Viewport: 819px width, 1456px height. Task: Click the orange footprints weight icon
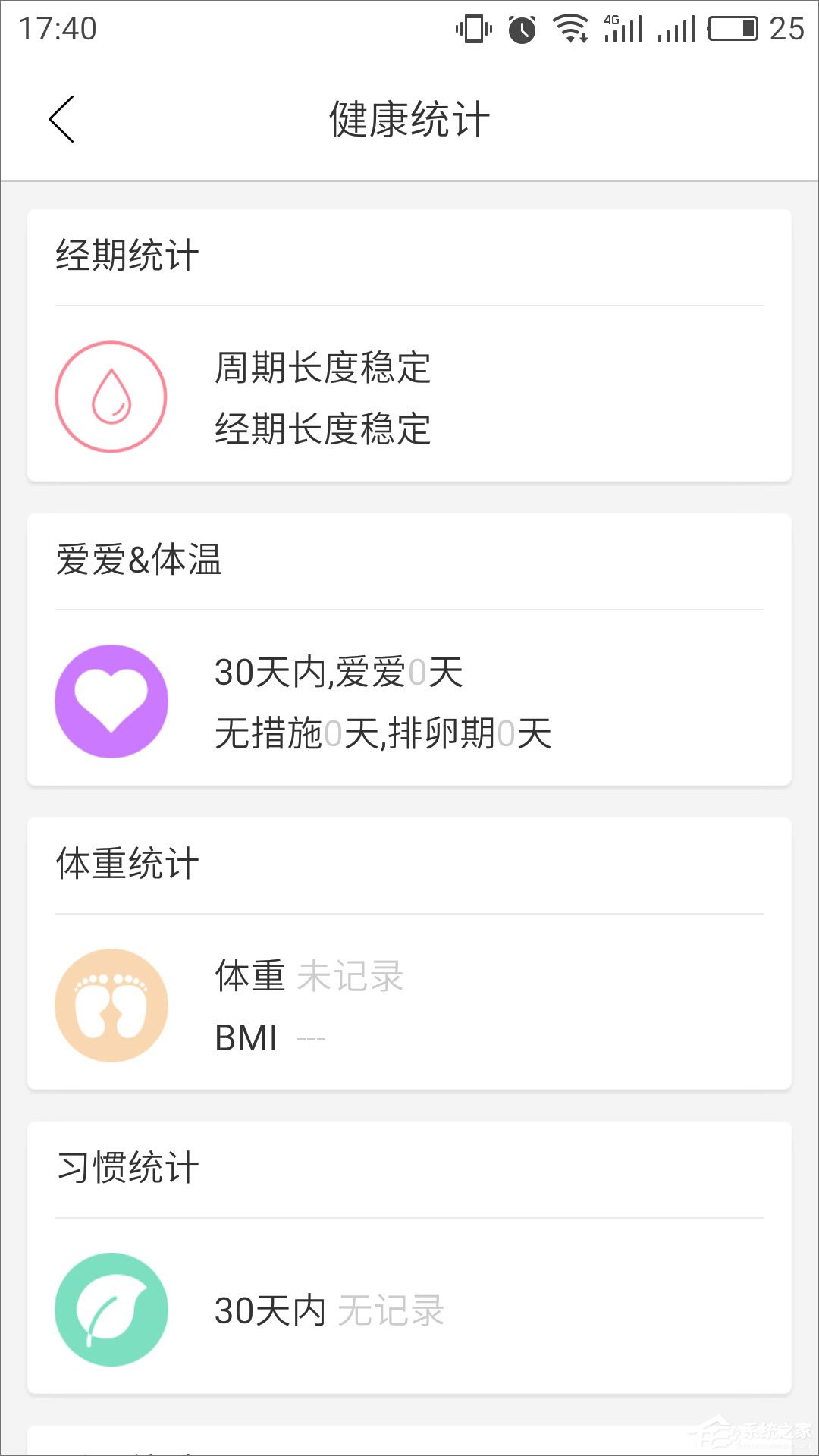[x=111, y=1005]
